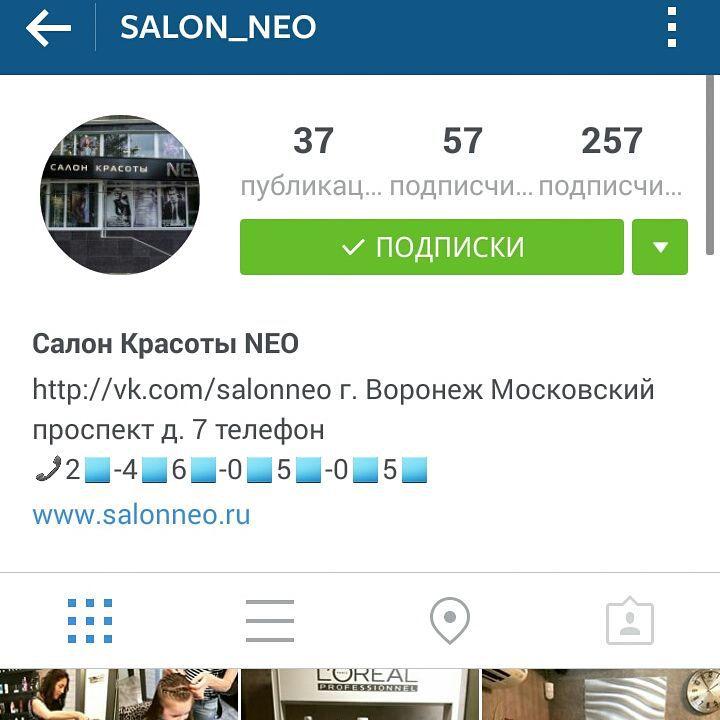Open the hair braiding photo post
The width and height of the screenshot is (720, 720).
pyautogui.click(x=118, y=696)
